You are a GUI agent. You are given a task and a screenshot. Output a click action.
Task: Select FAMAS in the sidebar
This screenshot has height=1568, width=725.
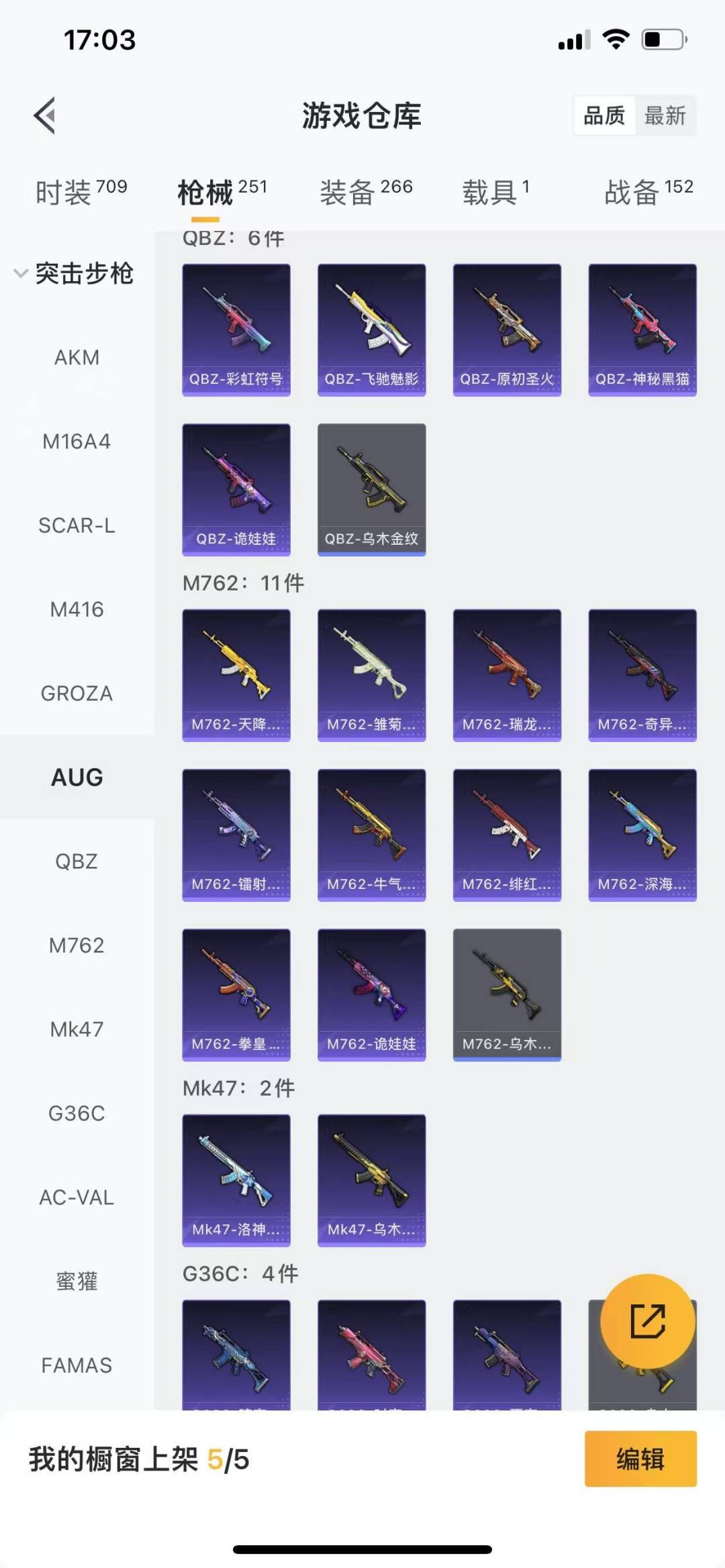click(77, 1365)
